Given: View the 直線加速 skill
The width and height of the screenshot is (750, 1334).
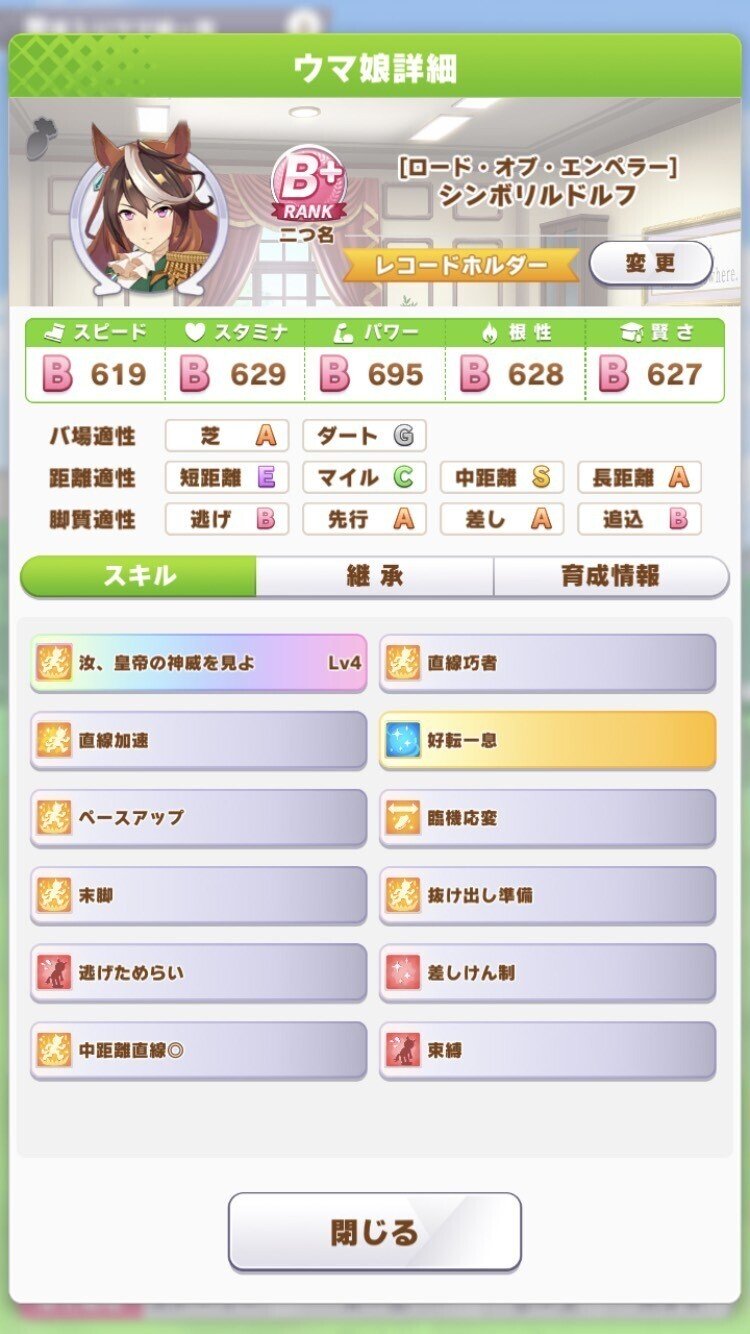Looking at the screenshot, I should 198,741.
